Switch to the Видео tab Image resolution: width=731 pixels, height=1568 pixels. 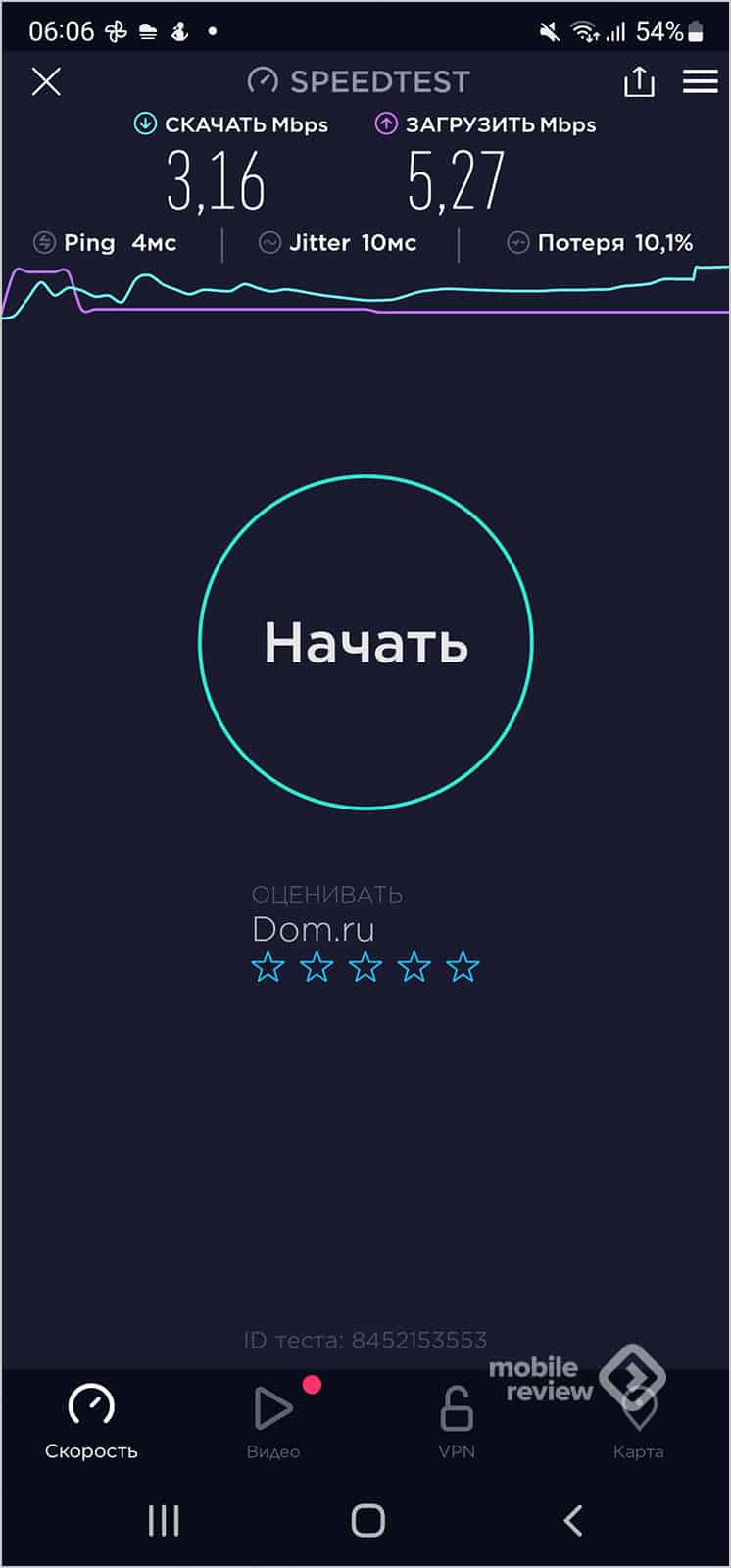[x=273, y=1419]
